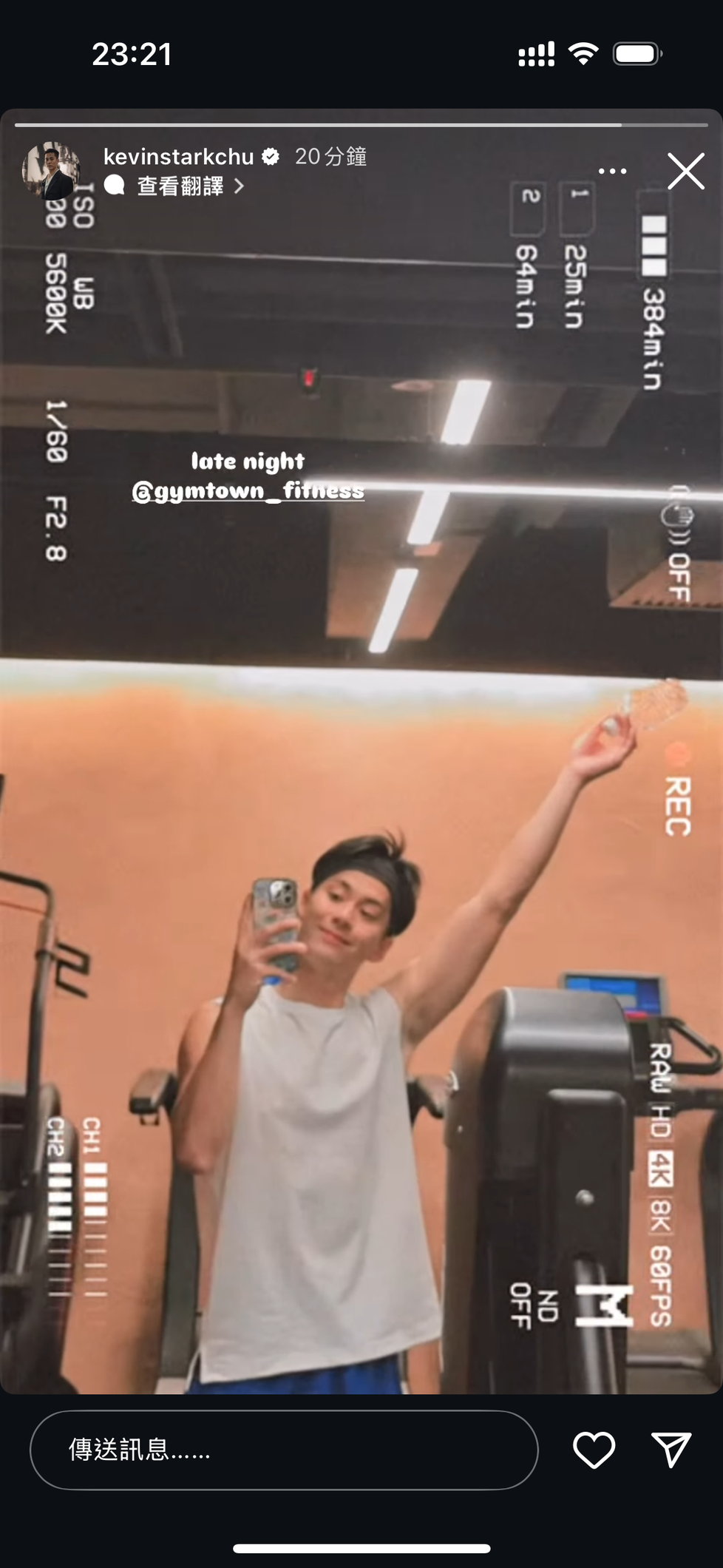This screenshot has width=723, height=1568.
Task: Open kevinstarkchu's profile picture
Action: (x=51, y=171)
